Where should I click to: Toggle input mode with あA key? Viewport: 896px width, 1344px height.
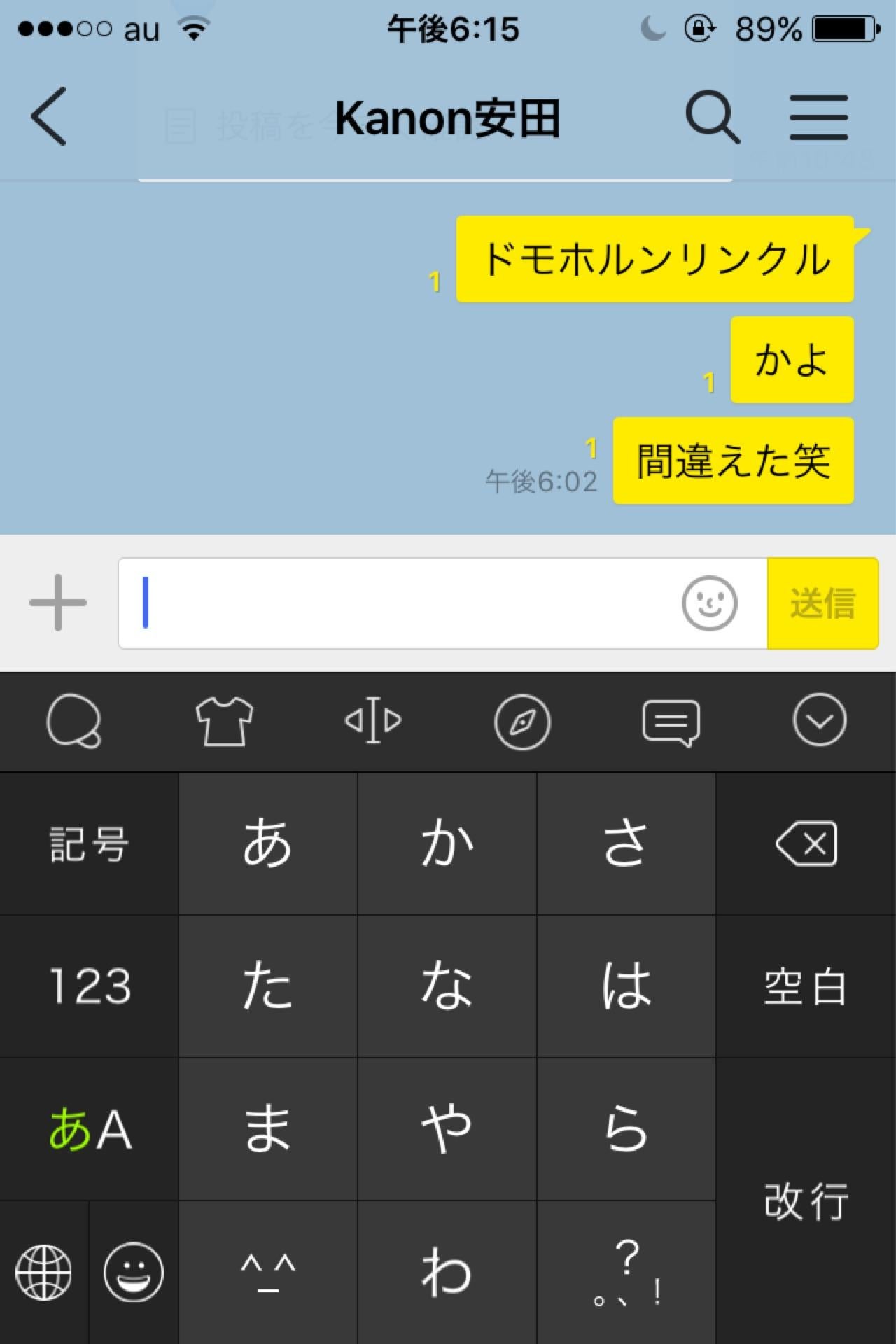click(x=89, y=1130)
